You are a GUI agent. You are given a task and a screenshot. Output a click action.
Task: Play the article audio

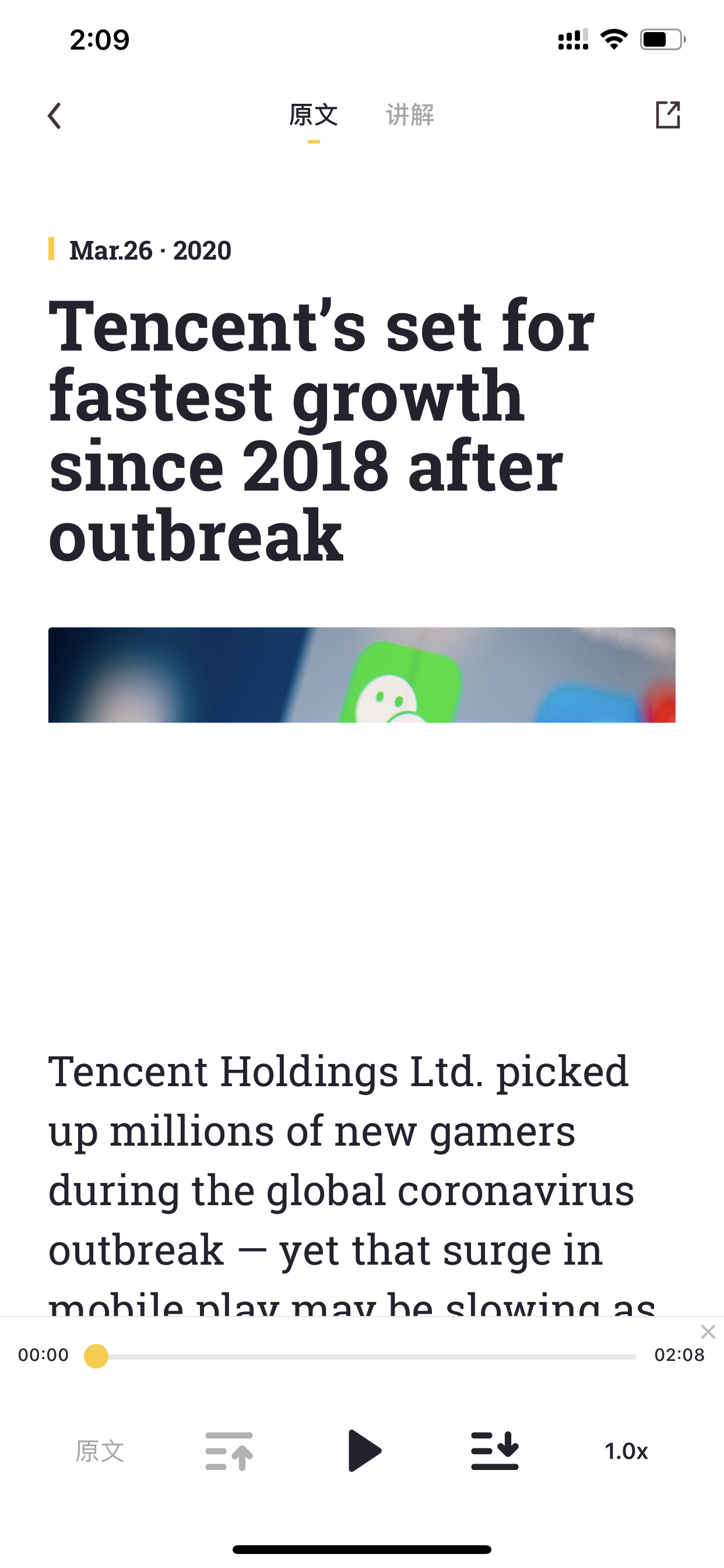[364, 1451]
